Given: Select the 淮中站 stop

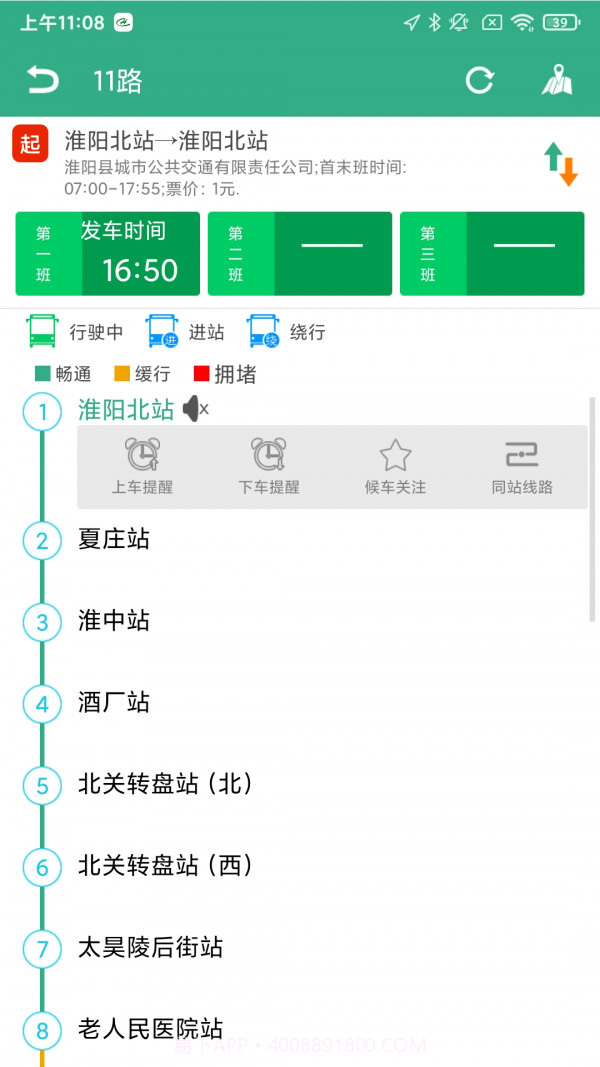Looking at the screenshot, I should (114, 621).
